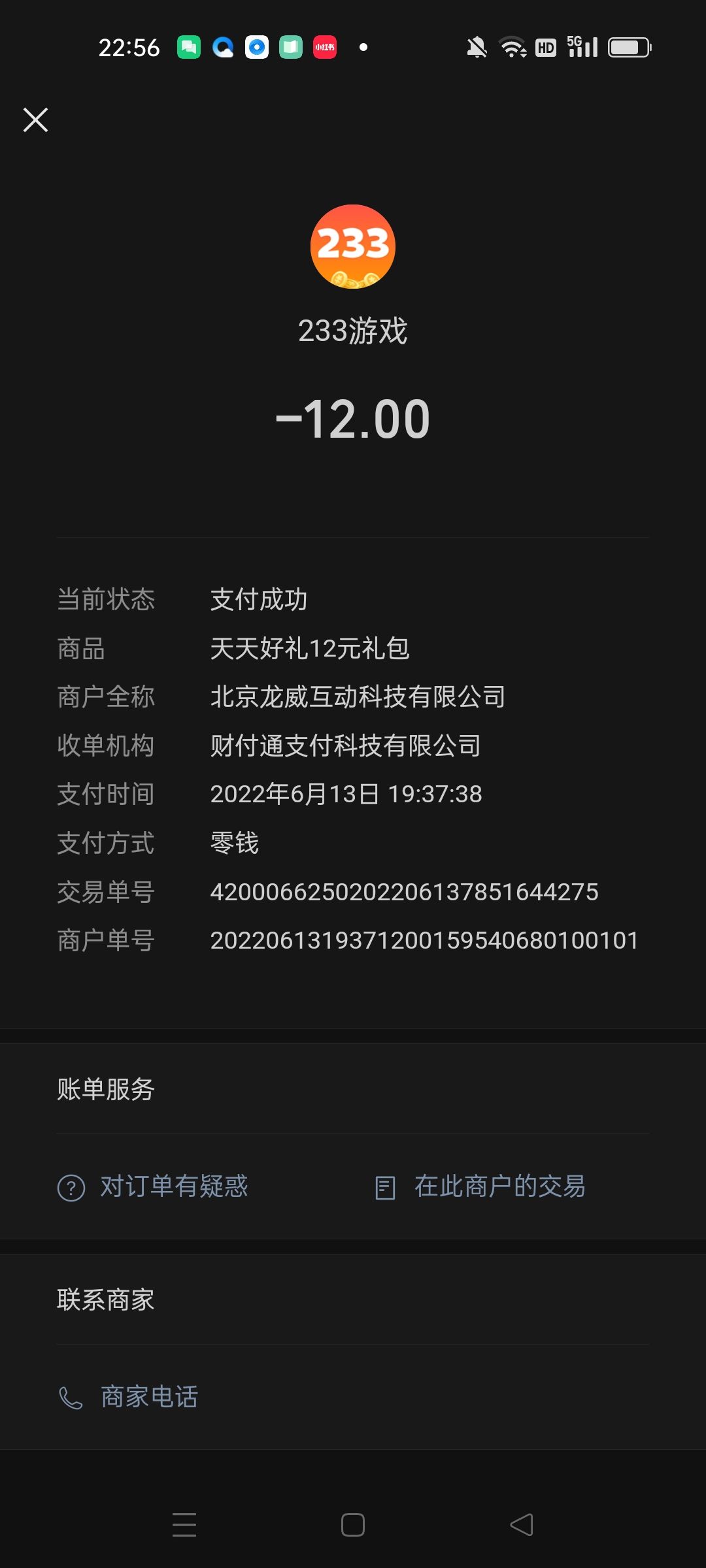706x1568 pixels.
Task: Close the payment details page
Action: click(35, 120)
